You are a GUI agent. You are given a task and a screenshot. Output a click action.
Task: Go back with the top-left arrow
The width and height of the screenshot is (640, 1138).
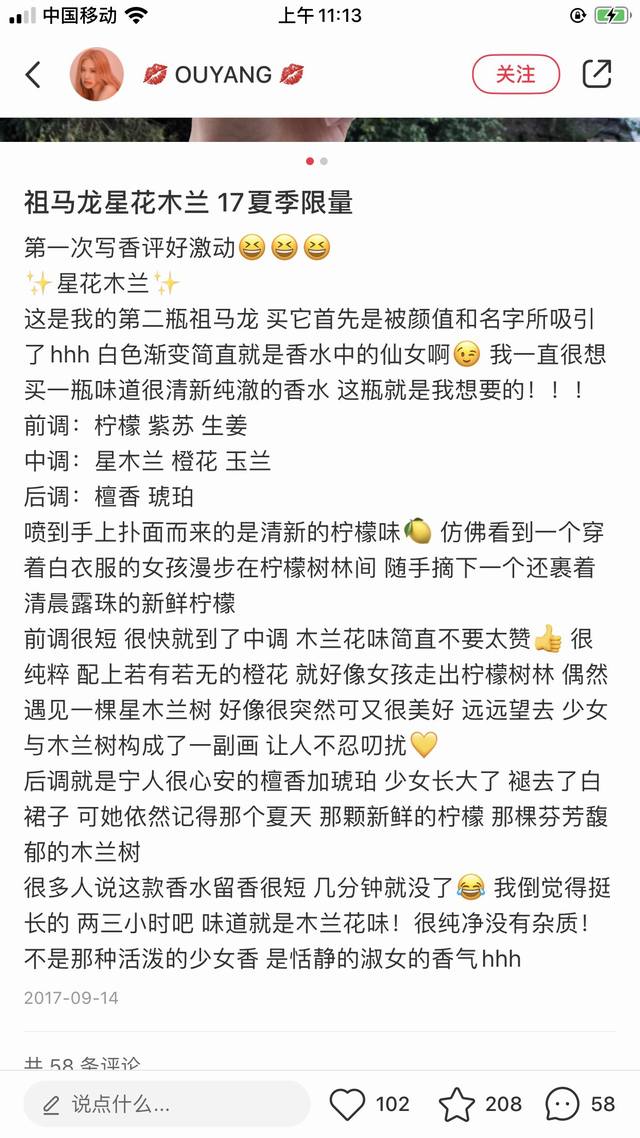[33, 75]
